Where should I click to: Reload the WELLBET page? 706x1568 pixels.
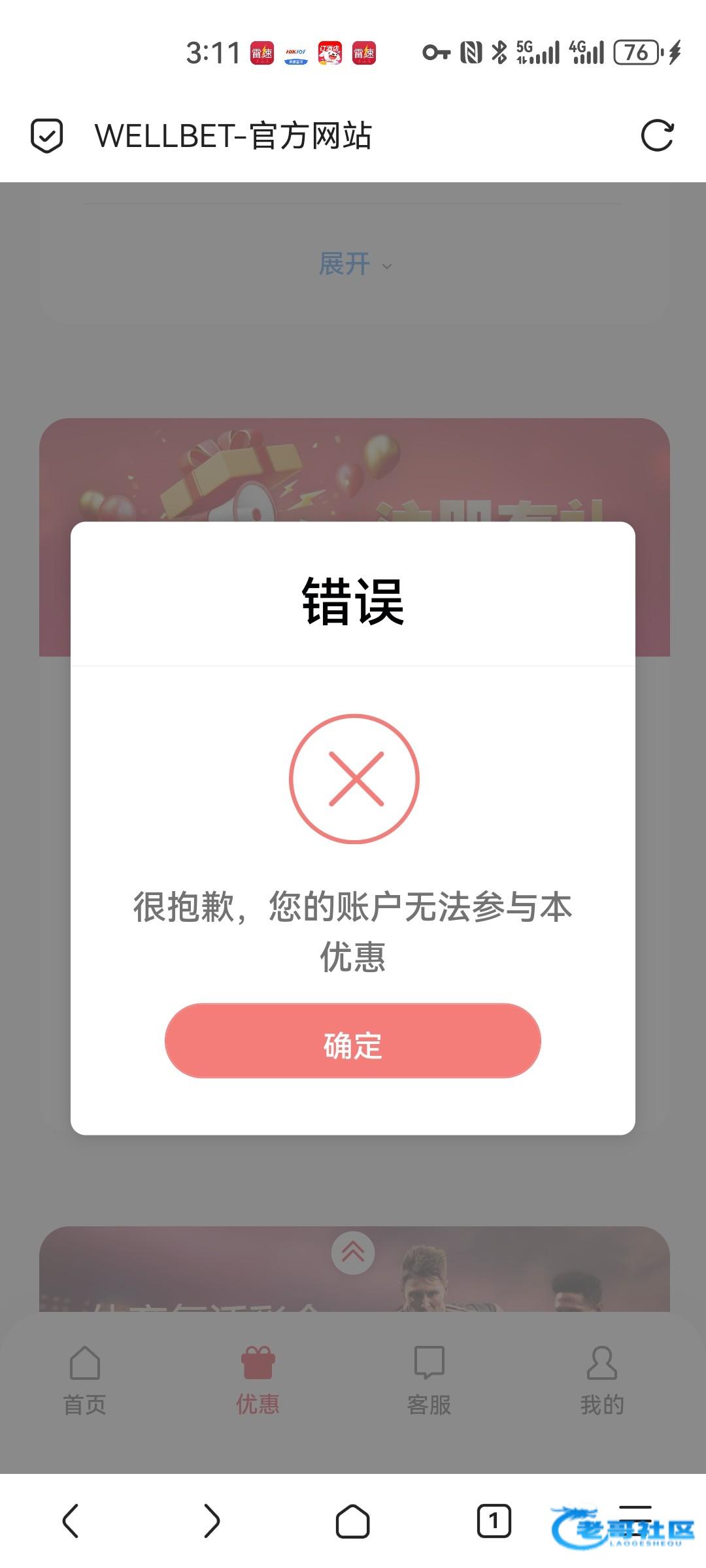pos(657,136)
